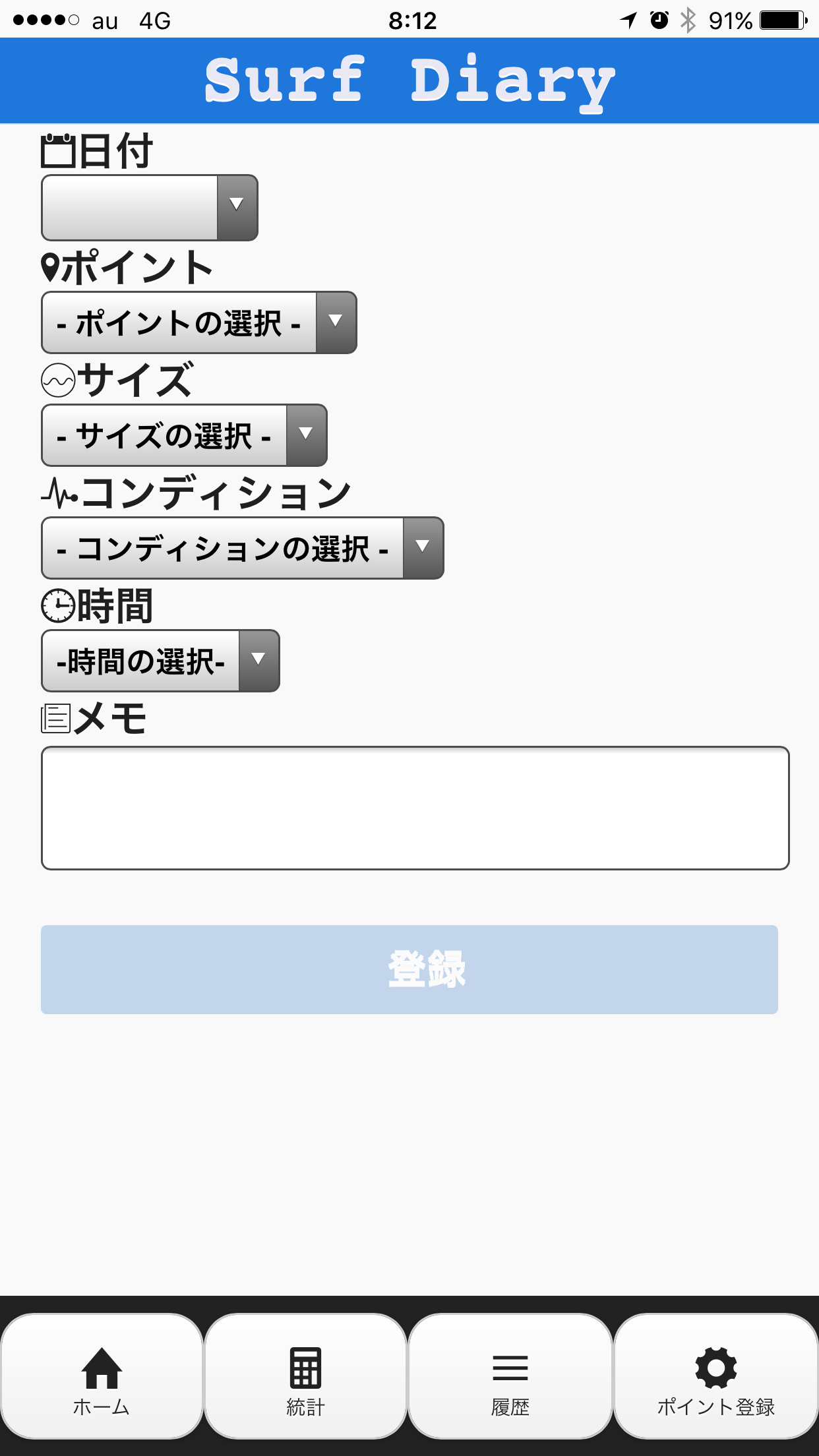Expand the コンディションの選択 dropdown
The image size is (819, 1456).
click(242, 548)
